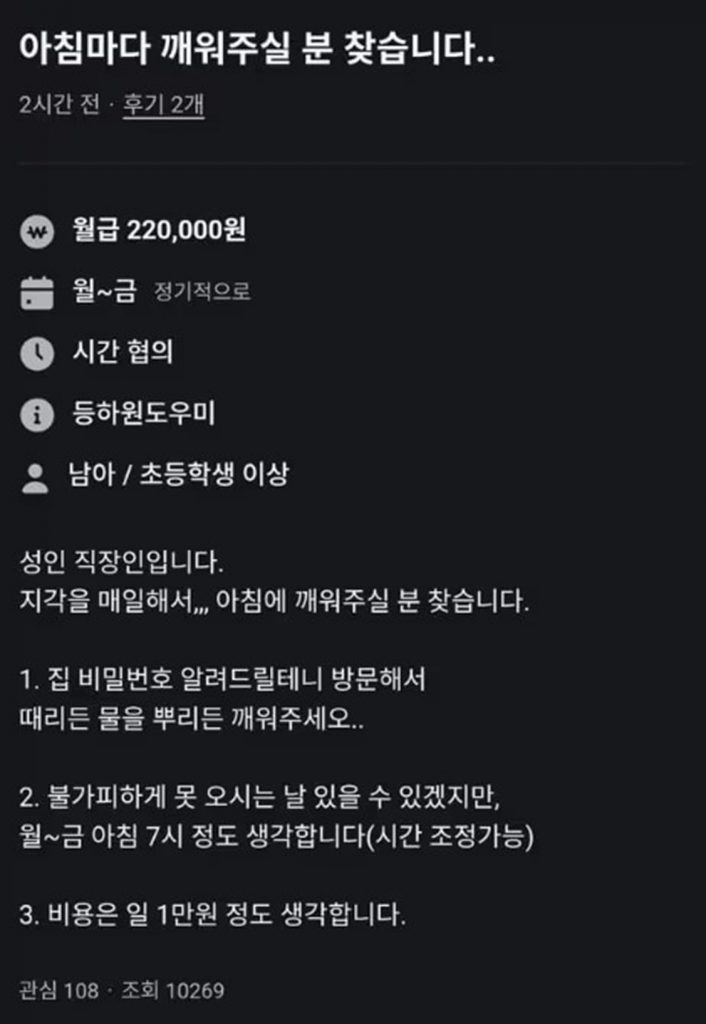Open the 후기 2개 reviews link

[x=164, y=105]
